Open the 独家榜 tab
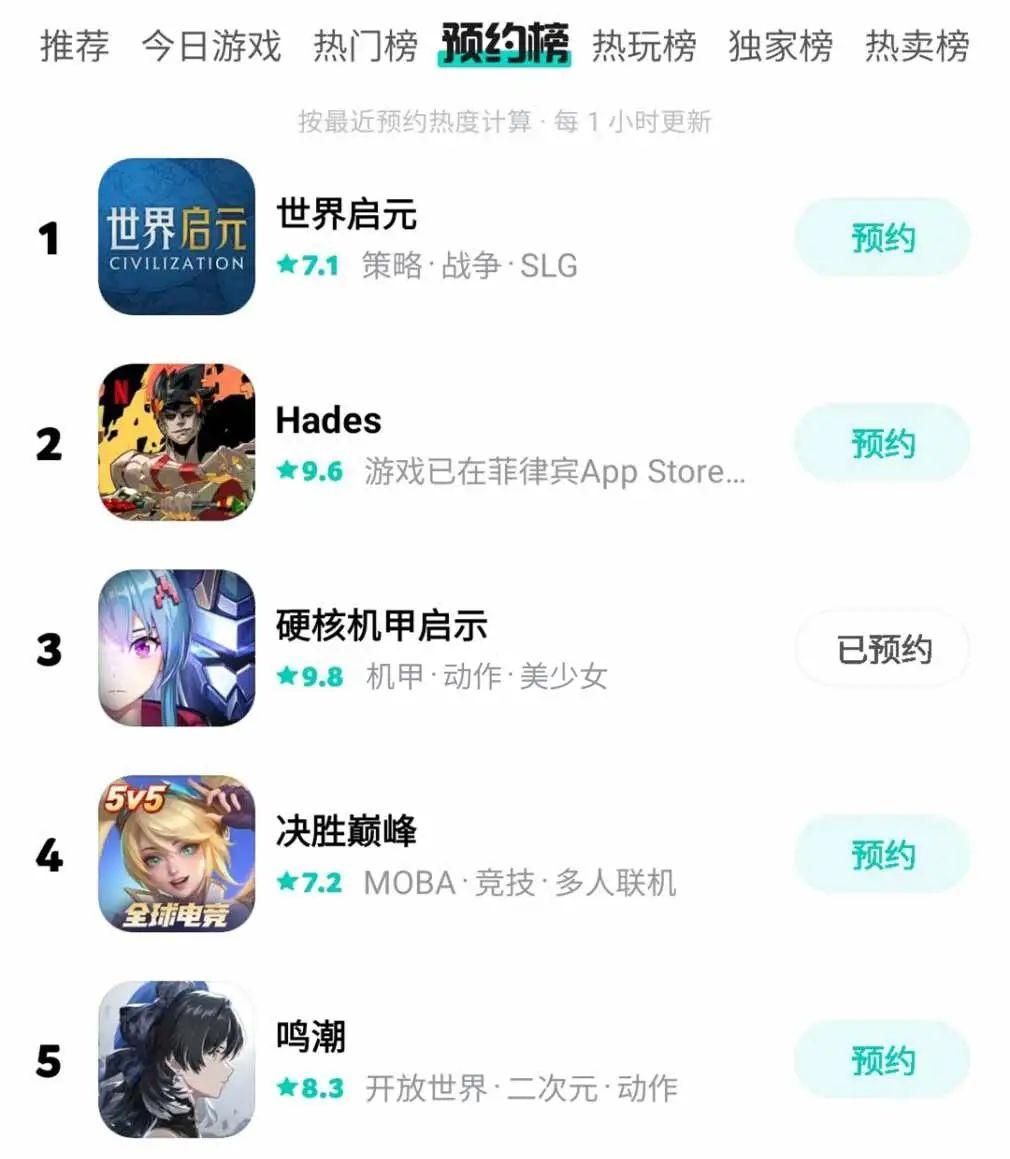 (x=780, y=46)
